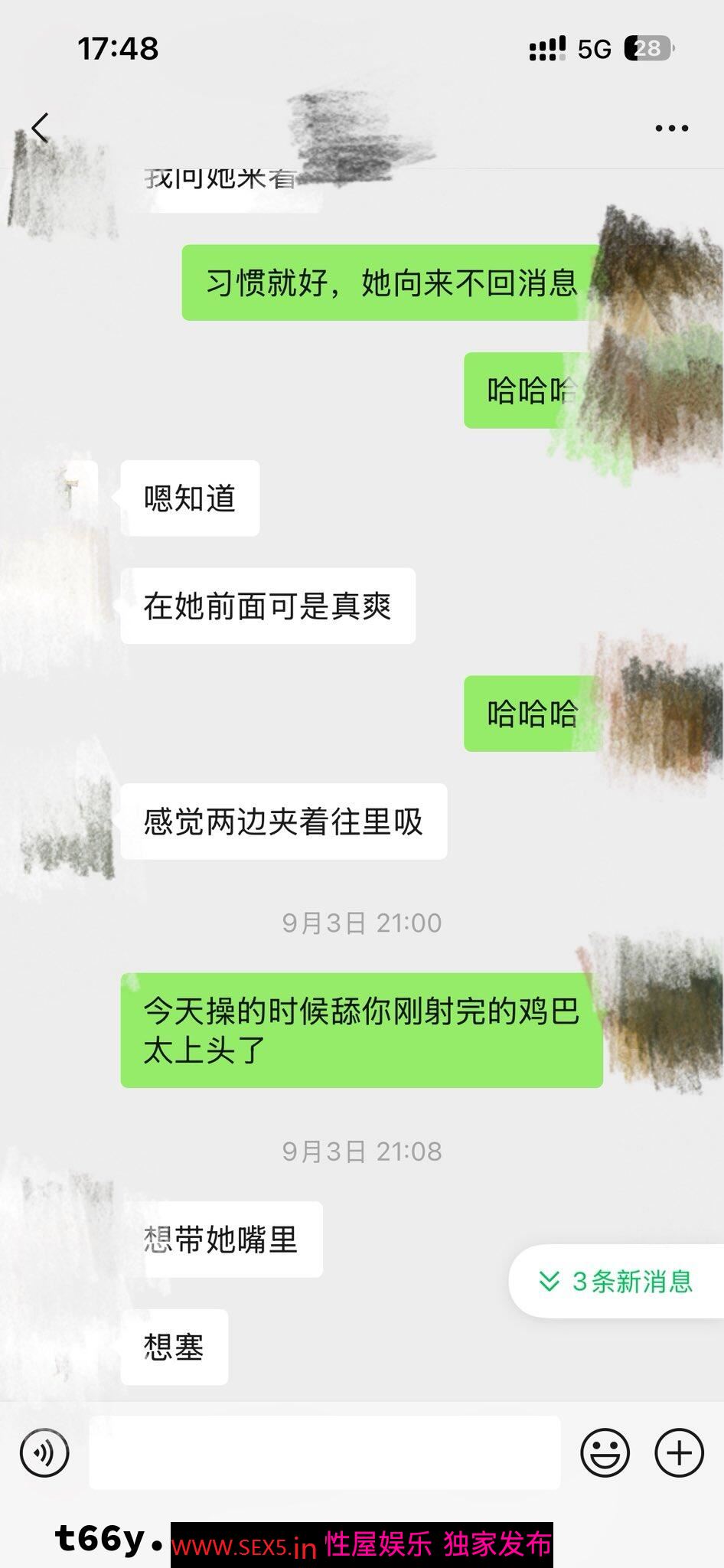
Task: Switch to voice message input
Action: pos(44,1452)
